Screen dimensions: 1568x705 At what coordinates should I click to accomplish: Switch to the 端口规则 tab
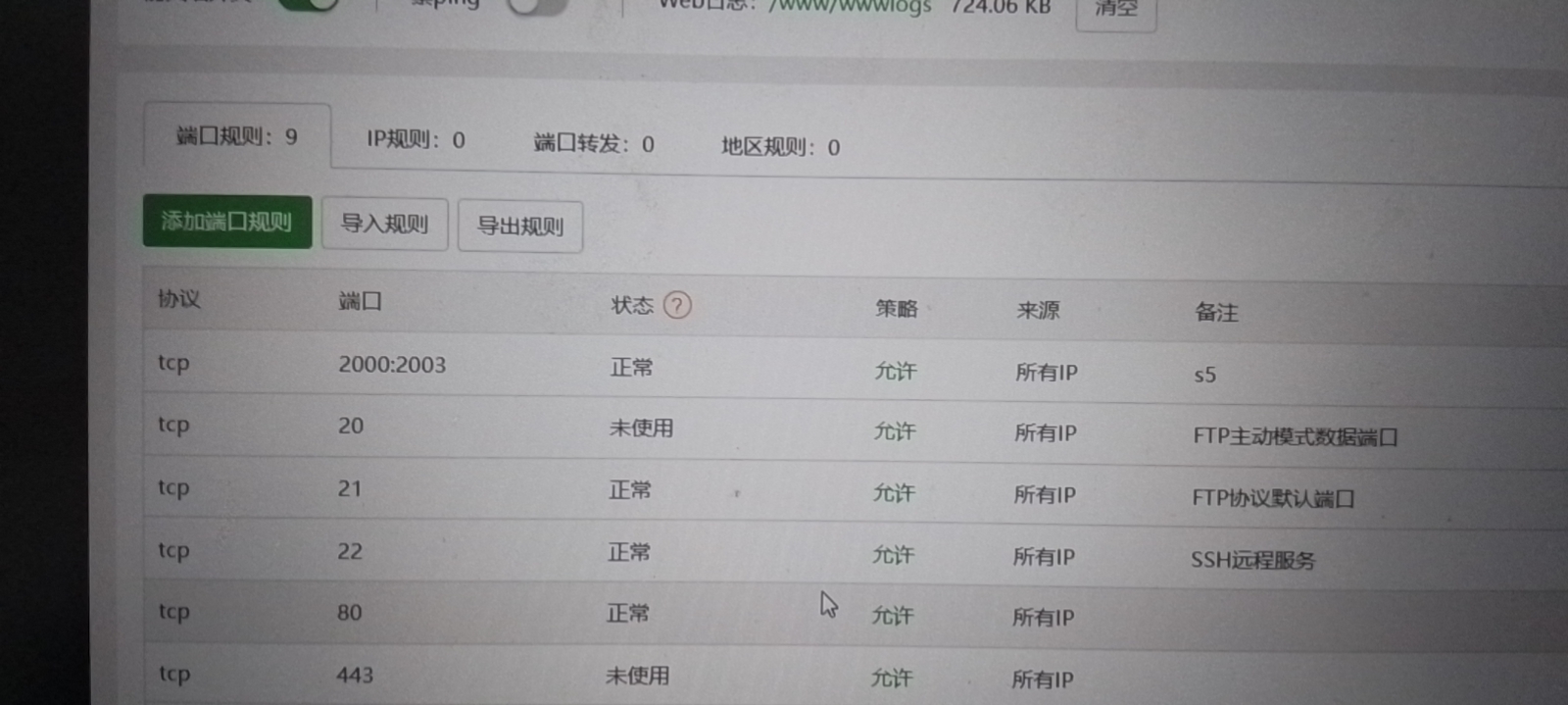point(236,136)
